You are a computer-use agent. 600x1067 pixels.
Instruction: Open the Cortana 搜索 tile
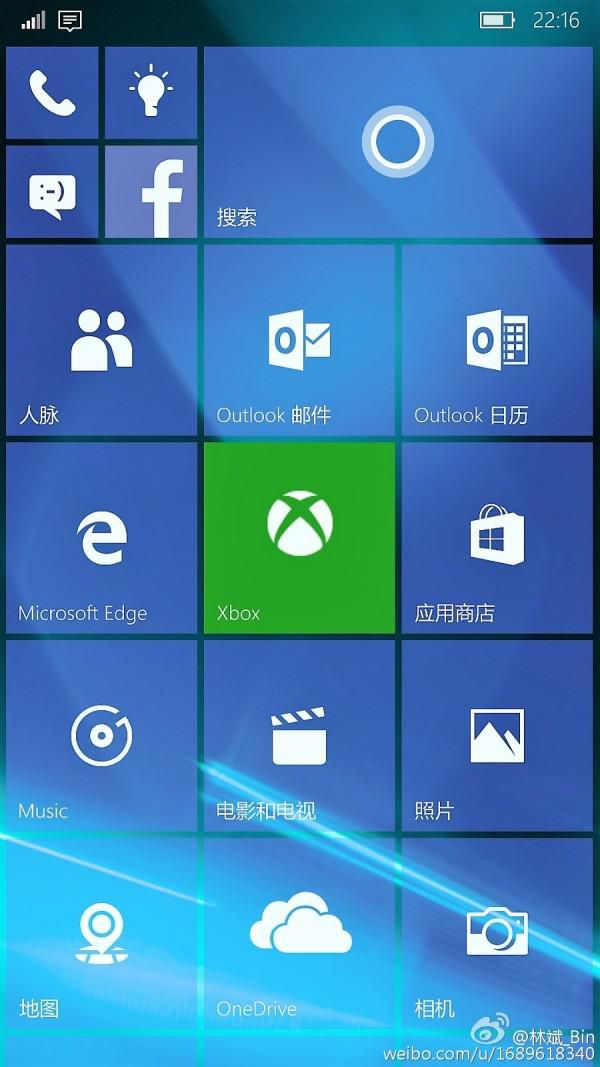pyautogui.click(x=399, y=142)
